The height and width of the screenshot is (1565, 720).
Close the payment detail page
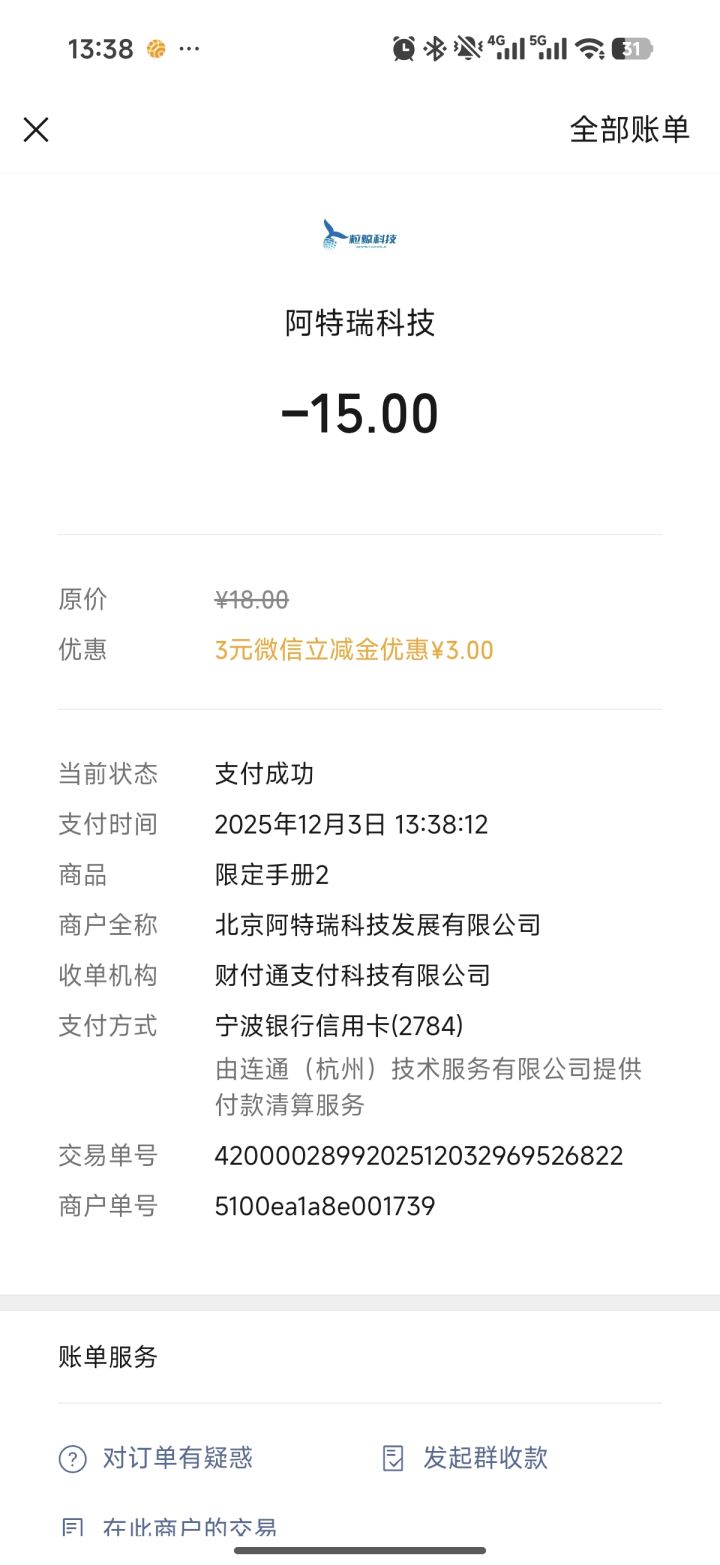(x=36, y=129)
